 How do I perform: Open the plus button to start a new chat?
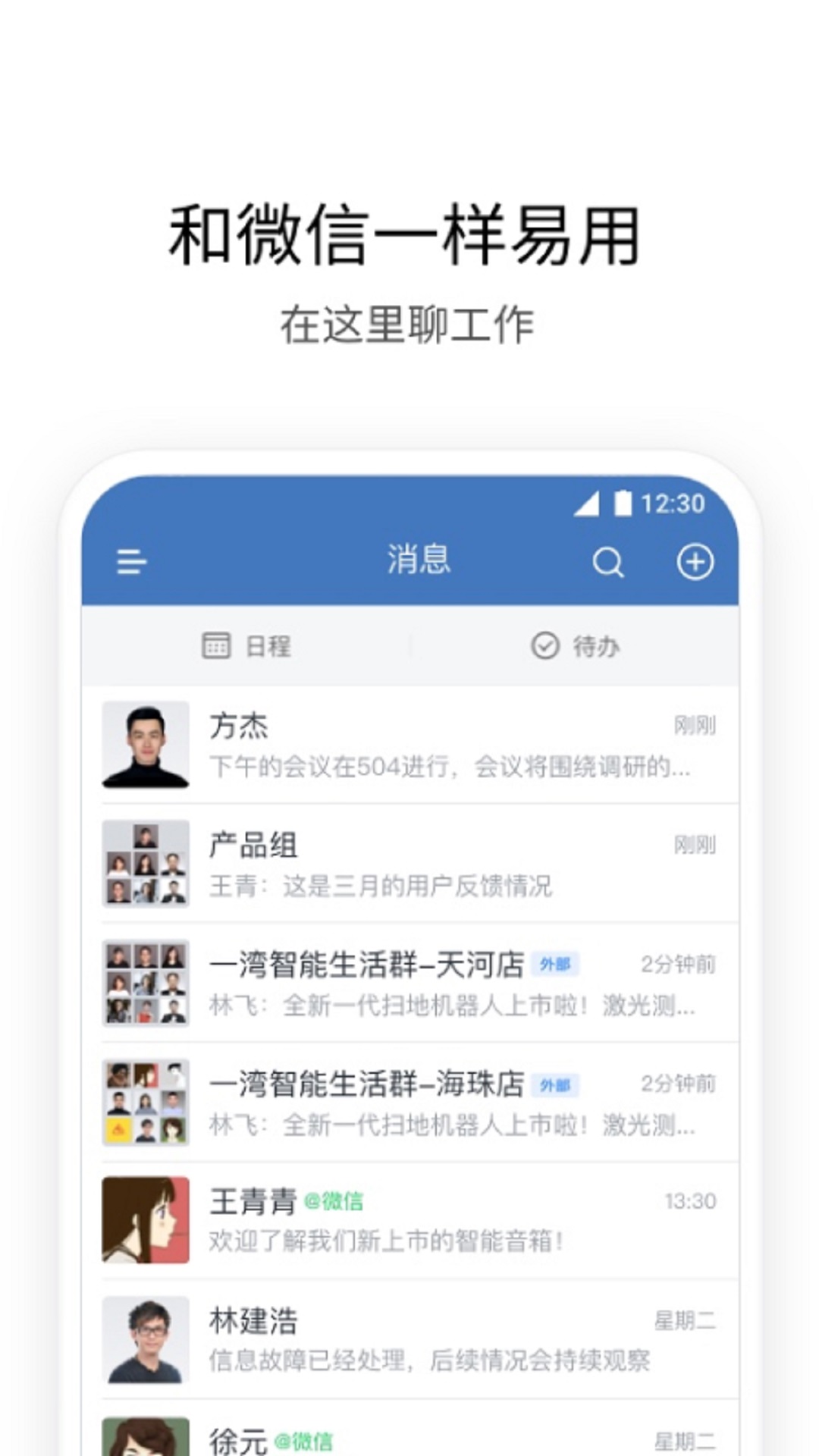pos(695,561)
